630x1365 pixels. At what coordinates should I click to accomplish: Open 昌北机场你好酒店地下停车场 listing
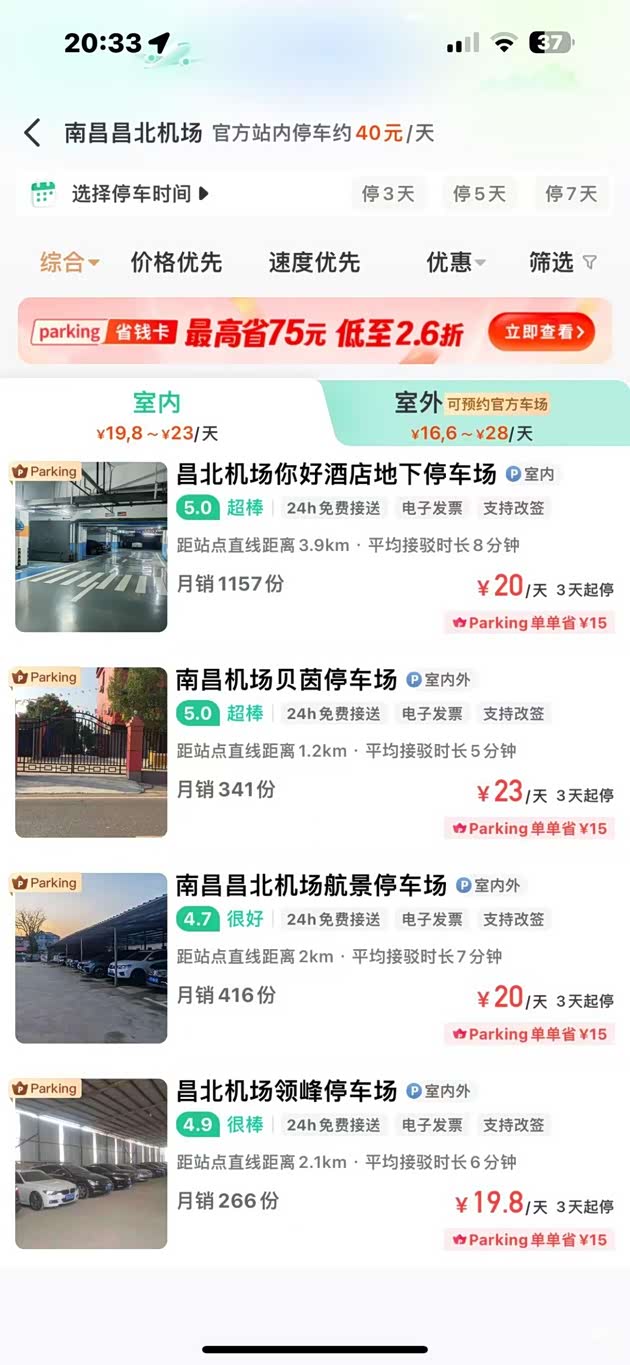336,474
